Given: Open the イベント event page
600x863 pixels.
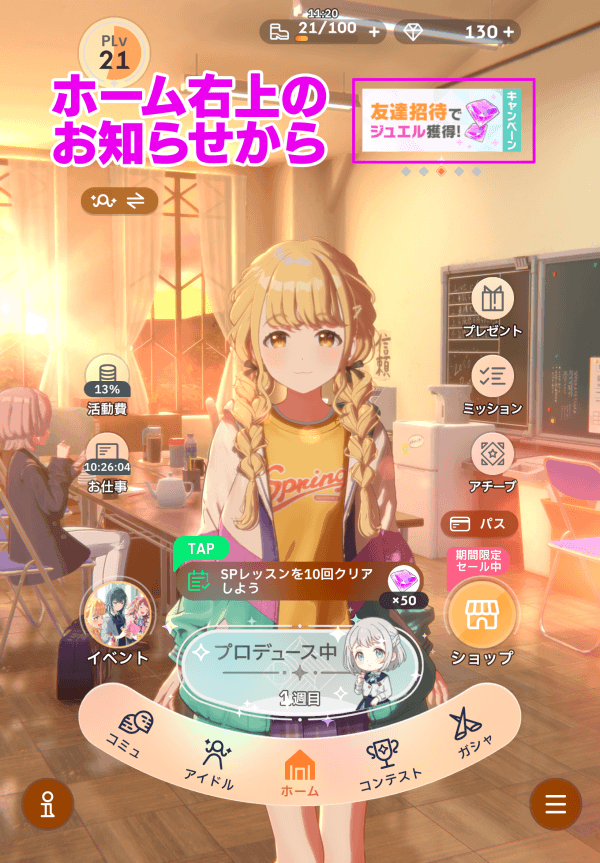Looking at the screenshot, I should (118, 622).
